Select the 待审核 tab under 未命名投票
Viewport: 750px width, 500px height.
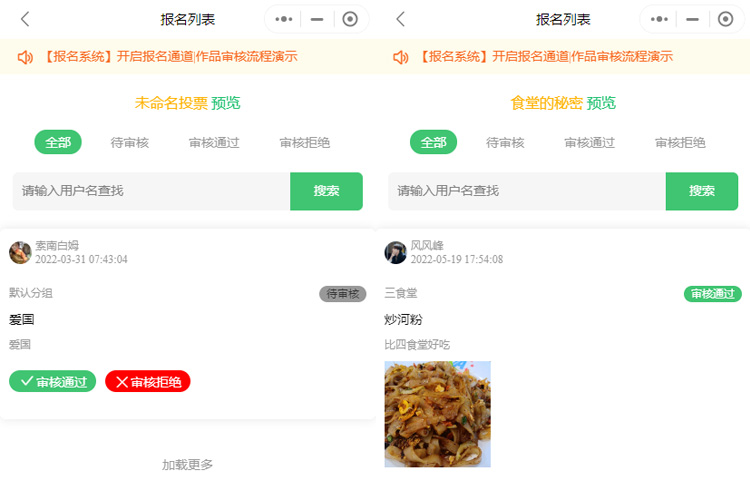point(130,142)
